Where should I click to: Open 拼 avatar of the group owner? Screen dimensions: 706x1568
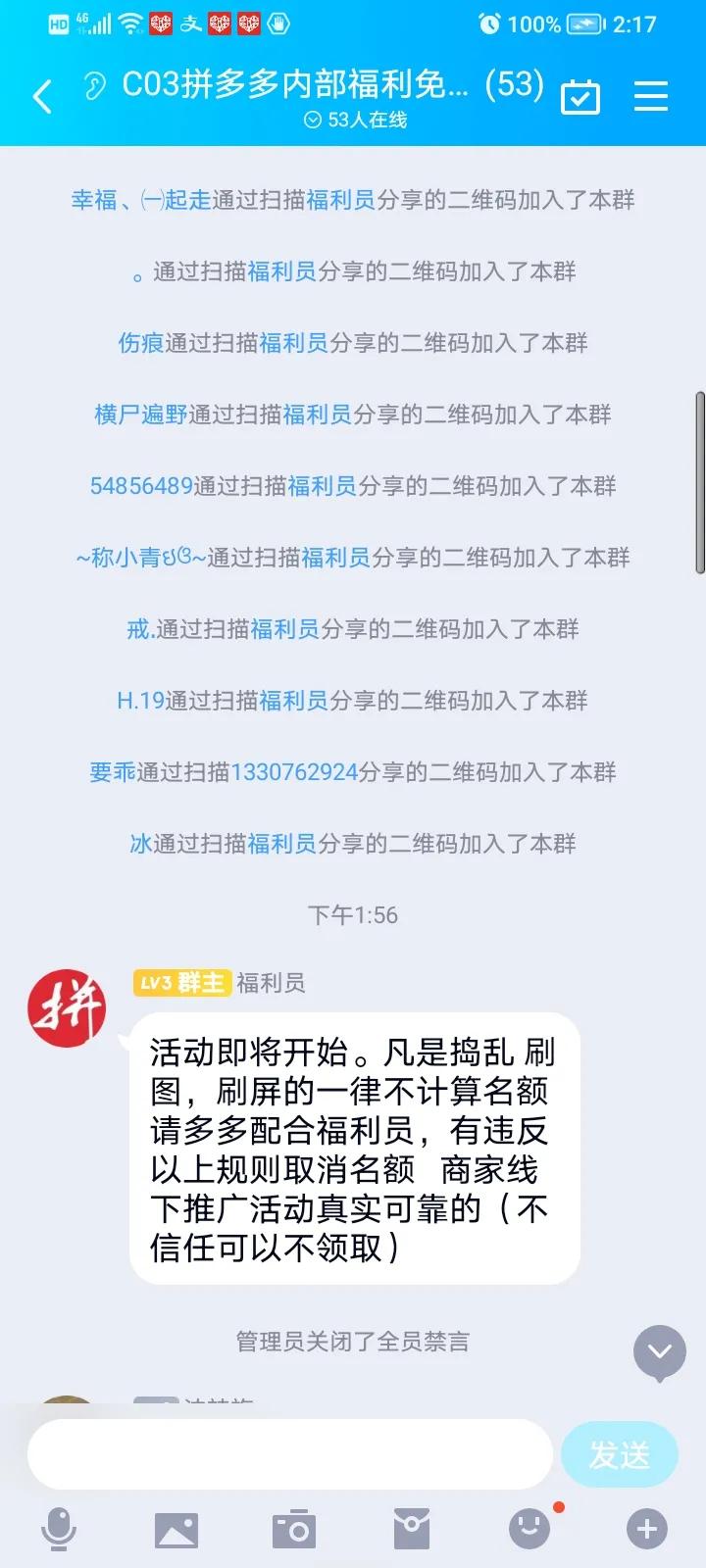[x=67, y=1007]
